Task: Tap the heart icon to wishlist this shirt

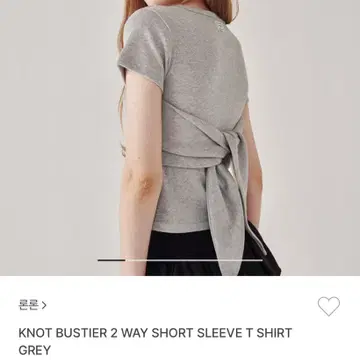Action: point(329,306)
